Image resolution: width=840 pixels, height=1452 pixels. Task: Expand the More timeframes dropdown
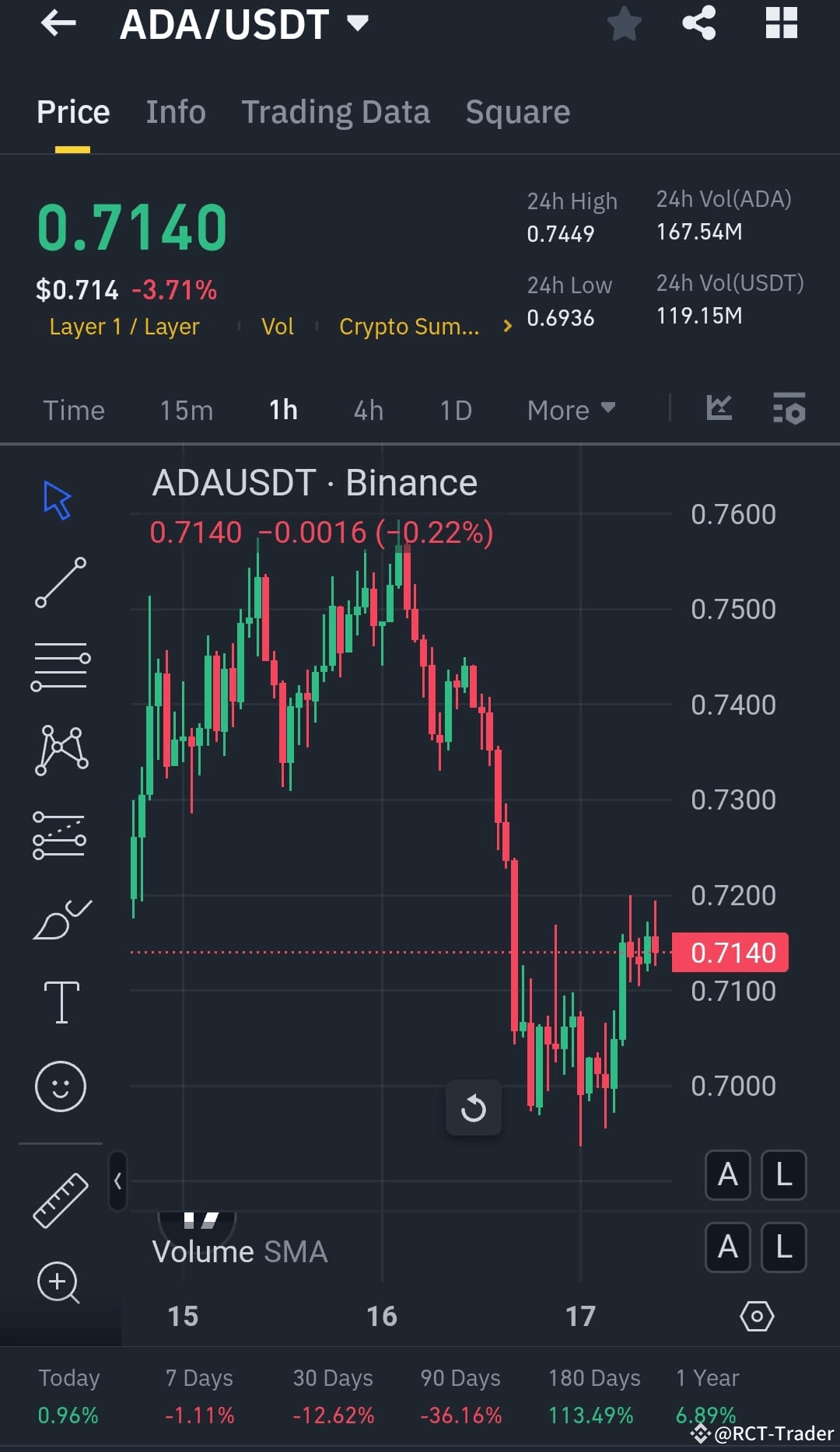pos(570,410)
